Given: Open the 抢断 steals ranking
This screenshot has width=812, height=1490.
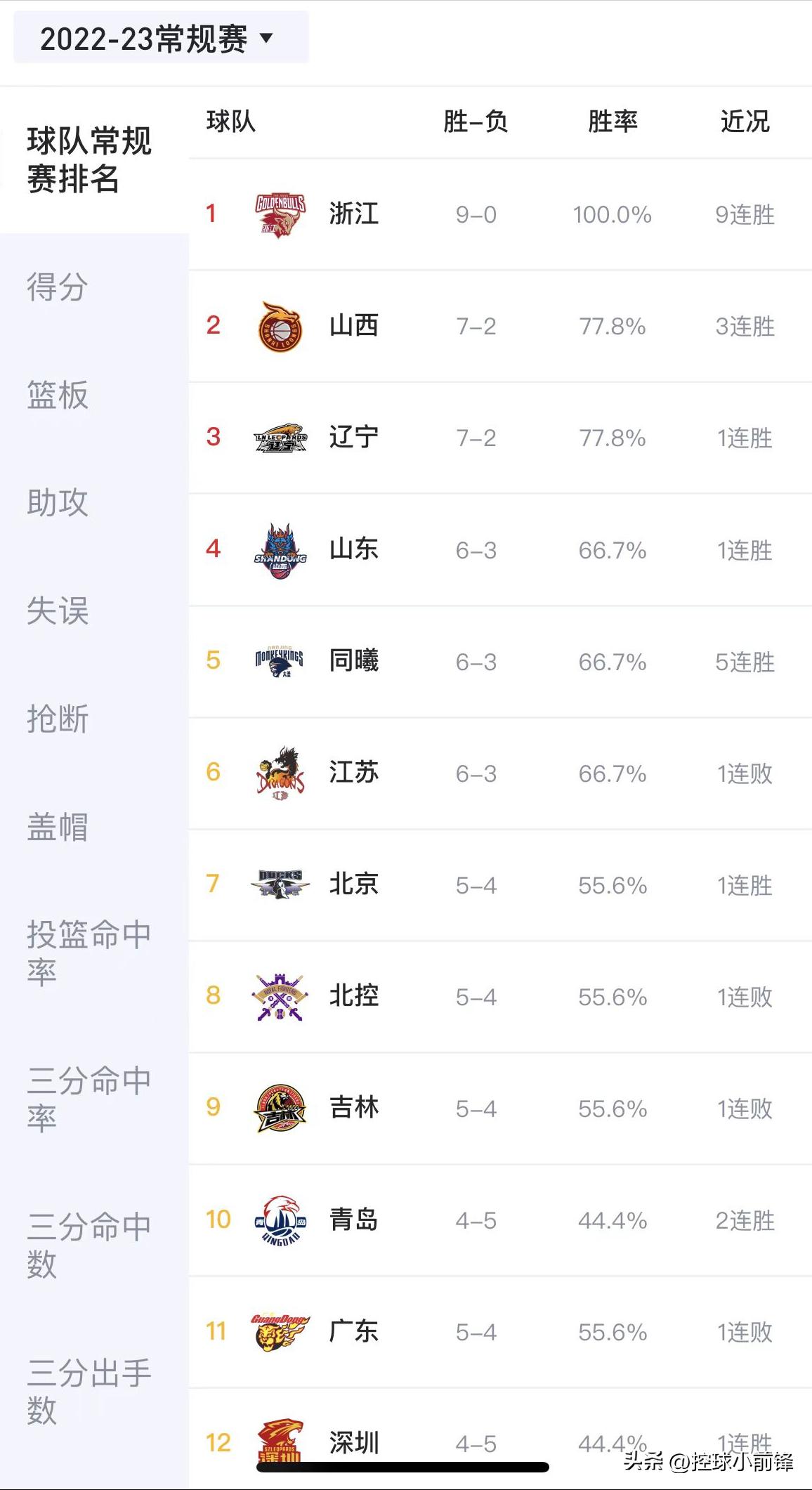Looking at the screenshot, I should tap(58, 719).
